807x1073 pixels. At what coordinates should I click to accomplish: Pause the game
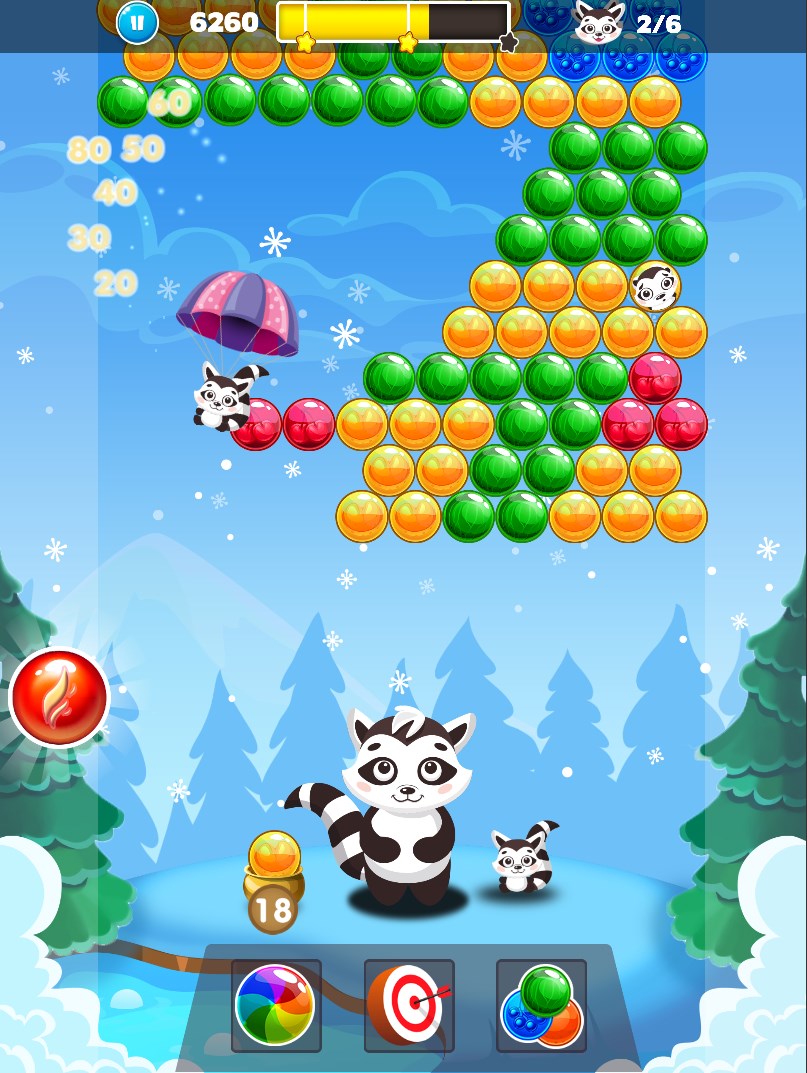137,22
